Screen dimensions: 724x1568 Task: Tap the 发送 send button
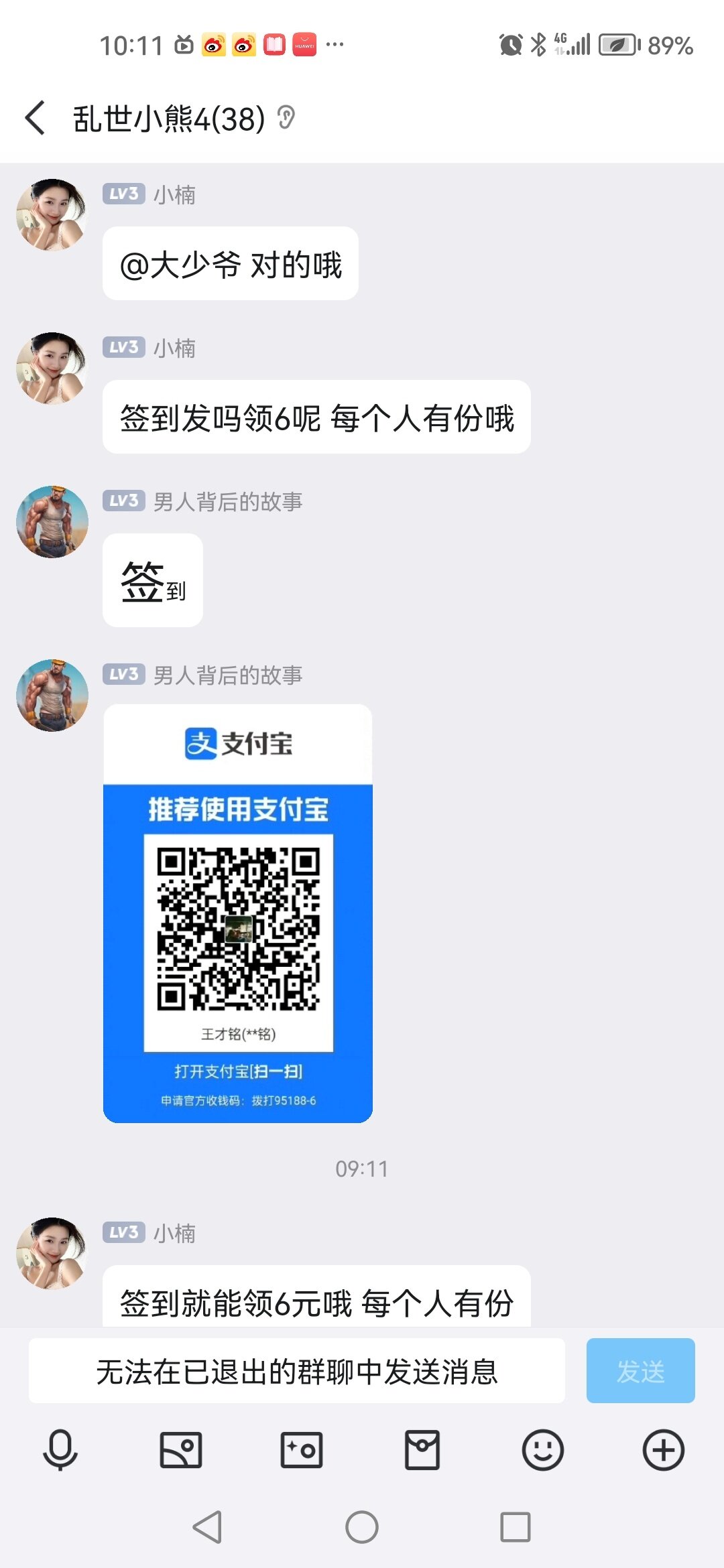[x=640, y=1370]
